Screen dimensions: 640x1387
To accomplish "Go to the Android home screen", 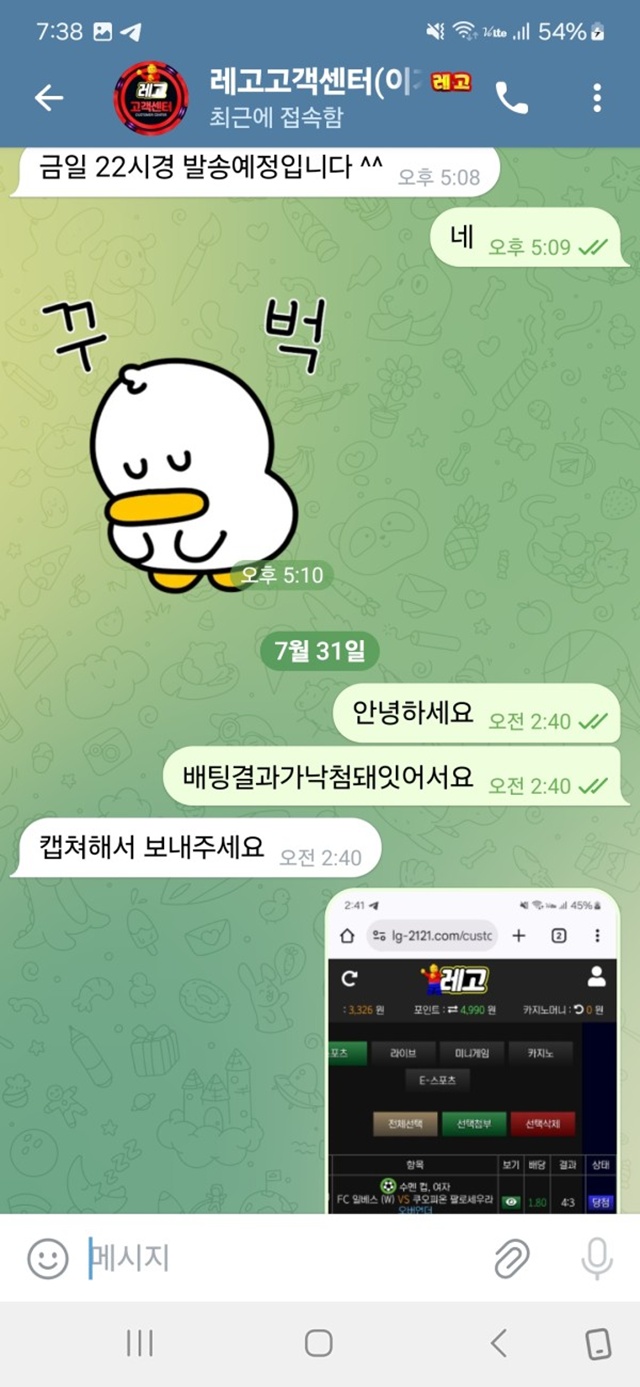I will (319, 1343).
